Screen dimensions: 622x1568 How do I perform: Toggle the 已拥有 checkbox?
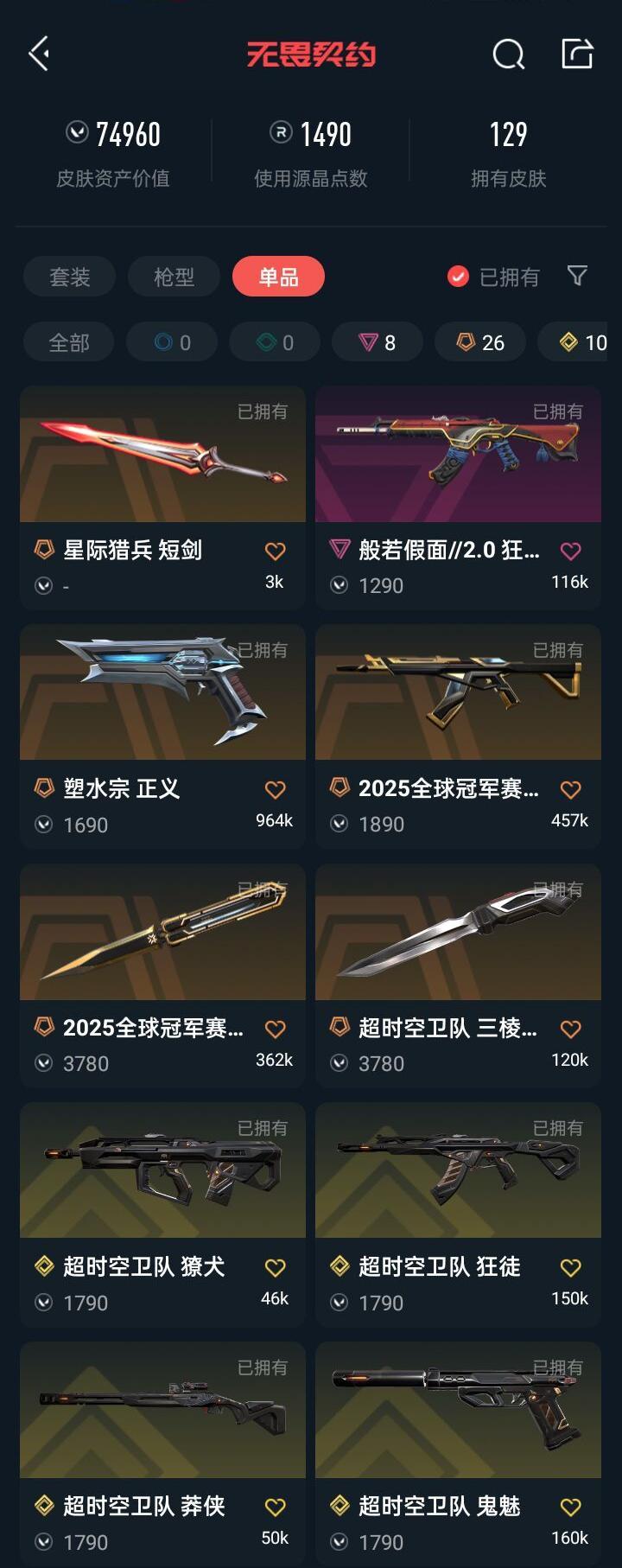point(458,277)
